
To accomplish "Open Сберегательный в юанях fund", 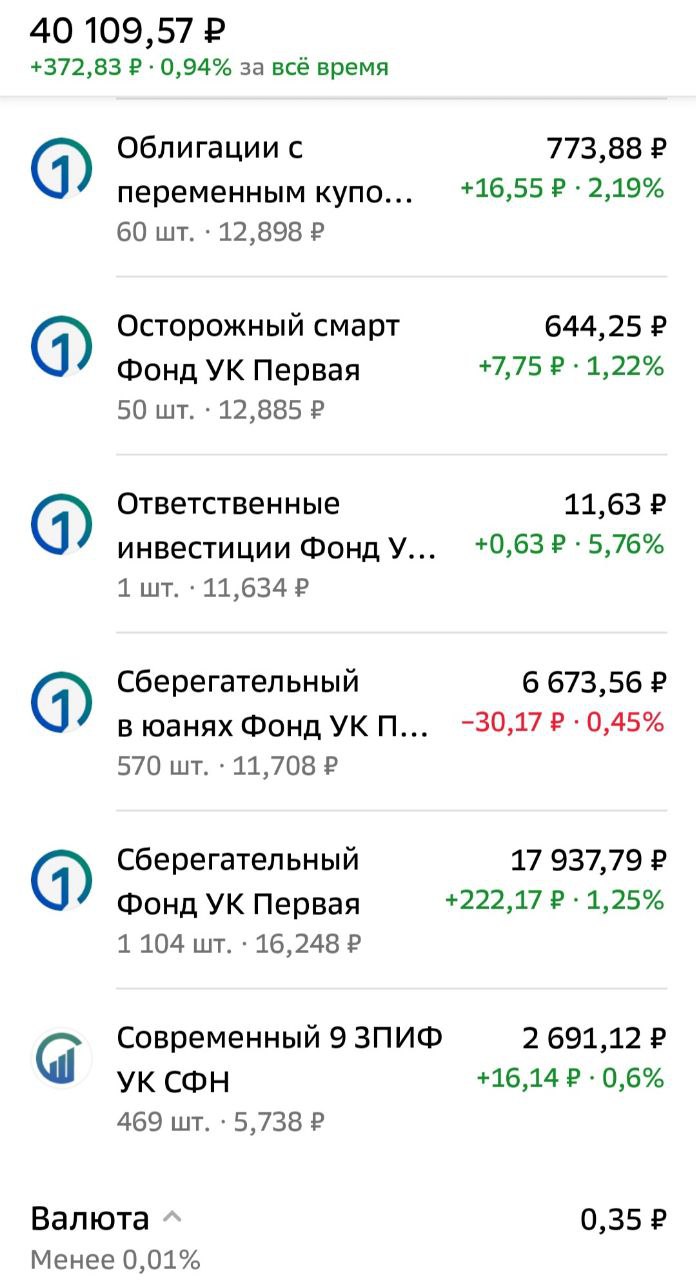I will click(x=348, y=723).
